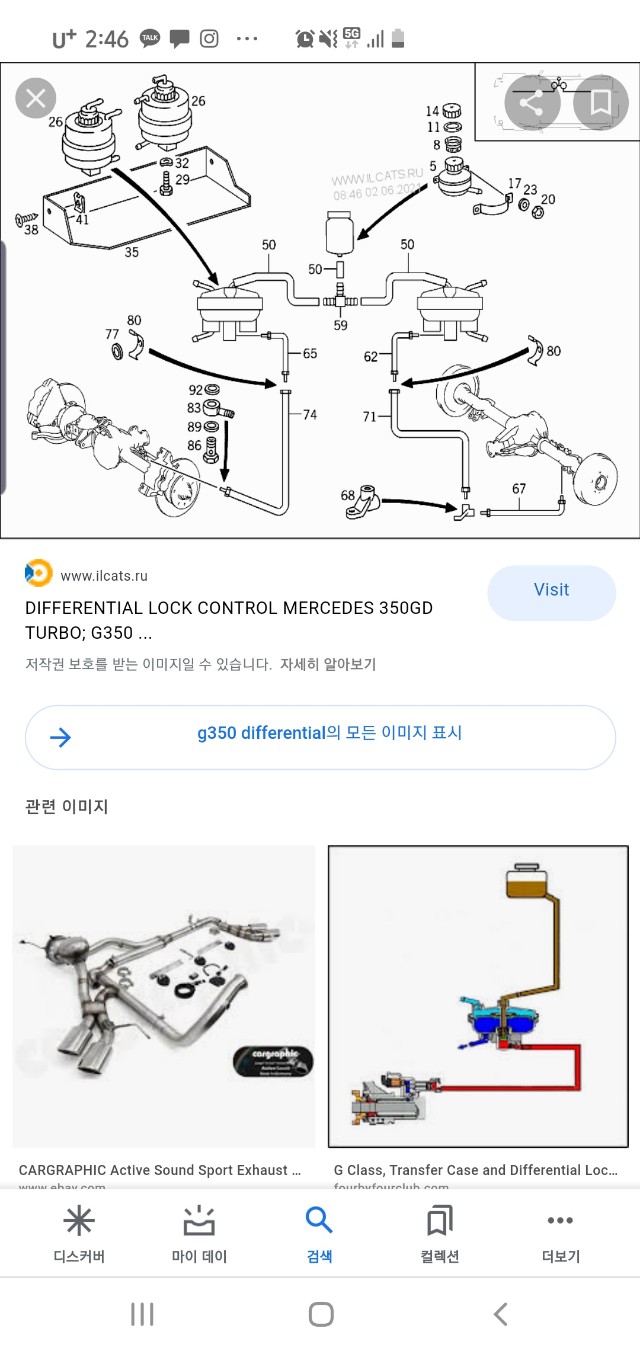Go to the 컬렉션 tab

440,1234
